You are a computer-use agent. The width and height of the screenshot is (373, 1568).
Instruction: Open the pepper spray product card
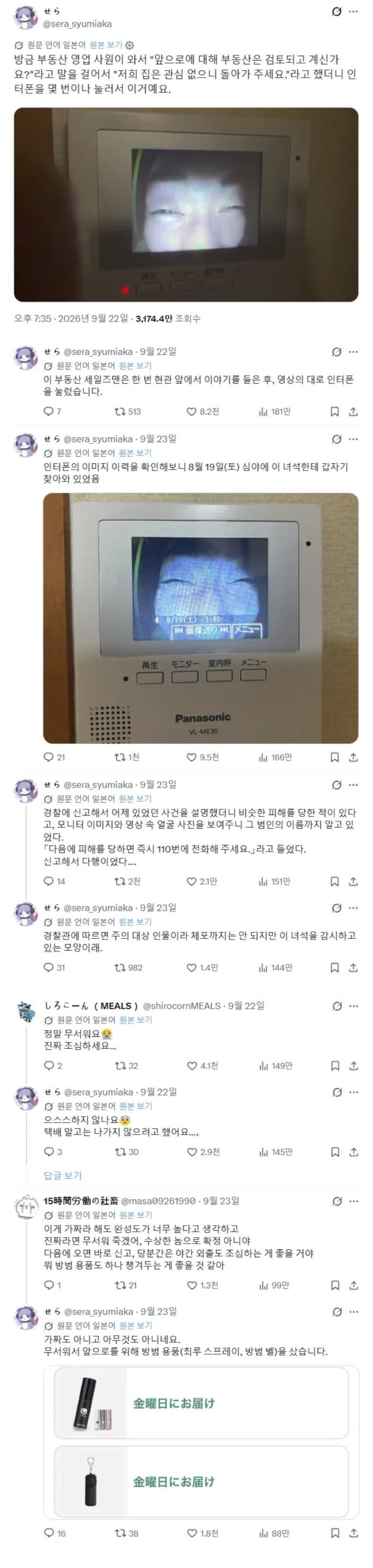pyautogui.click(x=201, y=1403)
